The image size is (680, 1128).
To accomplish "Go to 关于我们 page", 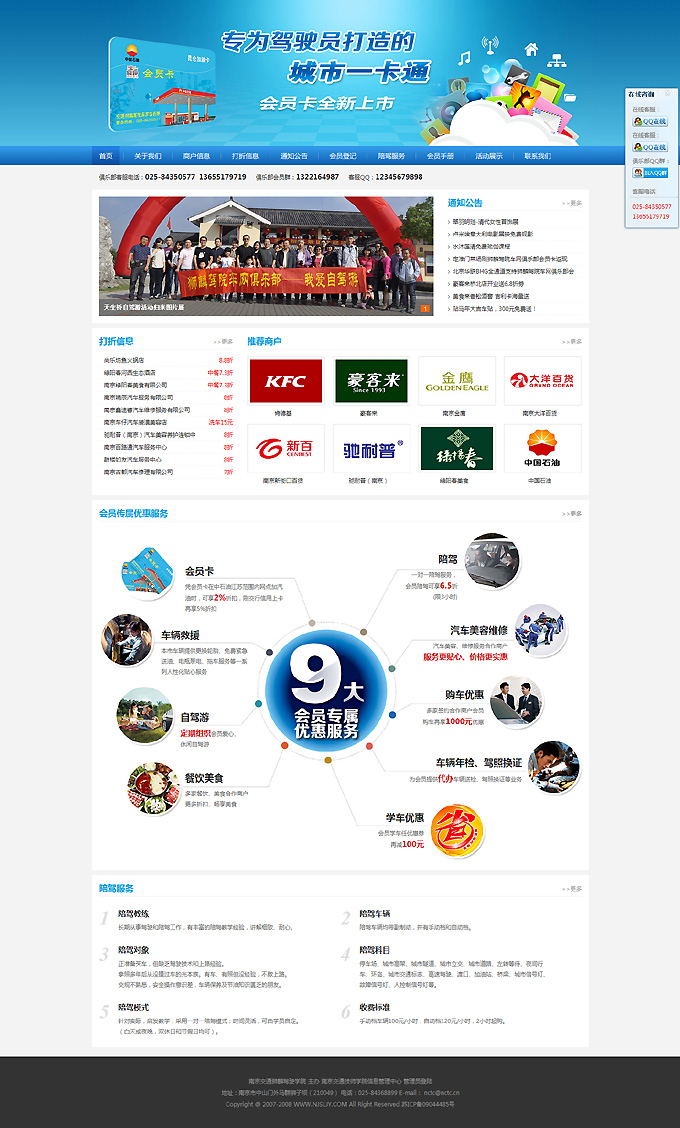I will [148, 156].
